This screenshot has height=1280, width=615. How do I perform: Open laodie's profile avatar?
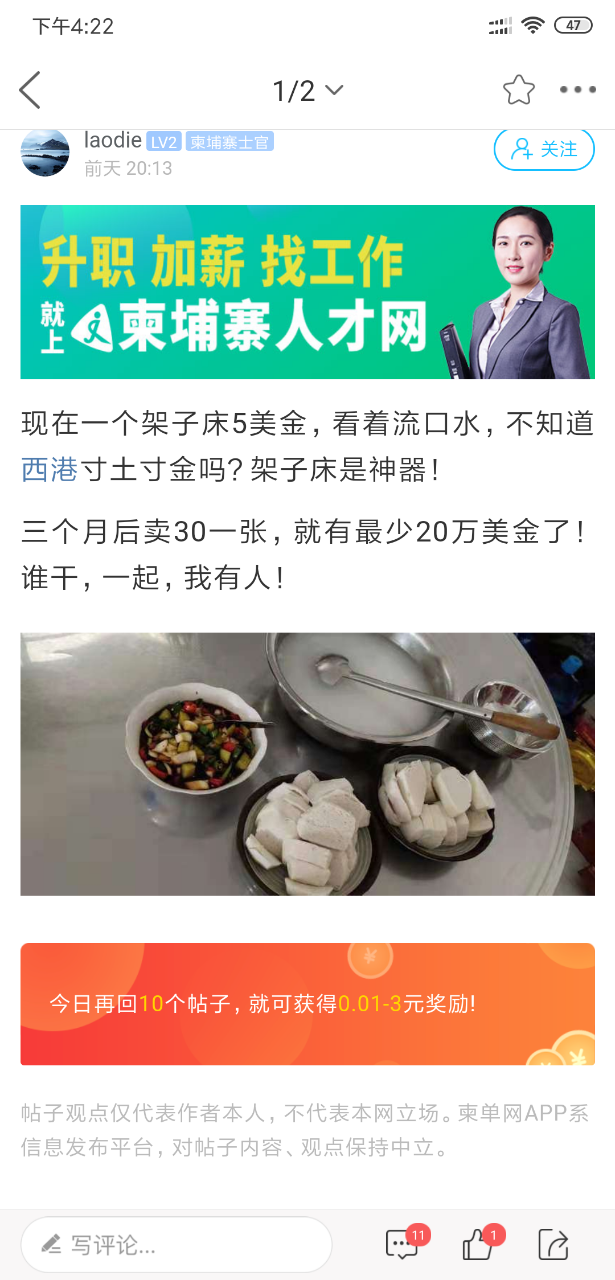pos(45,153)
